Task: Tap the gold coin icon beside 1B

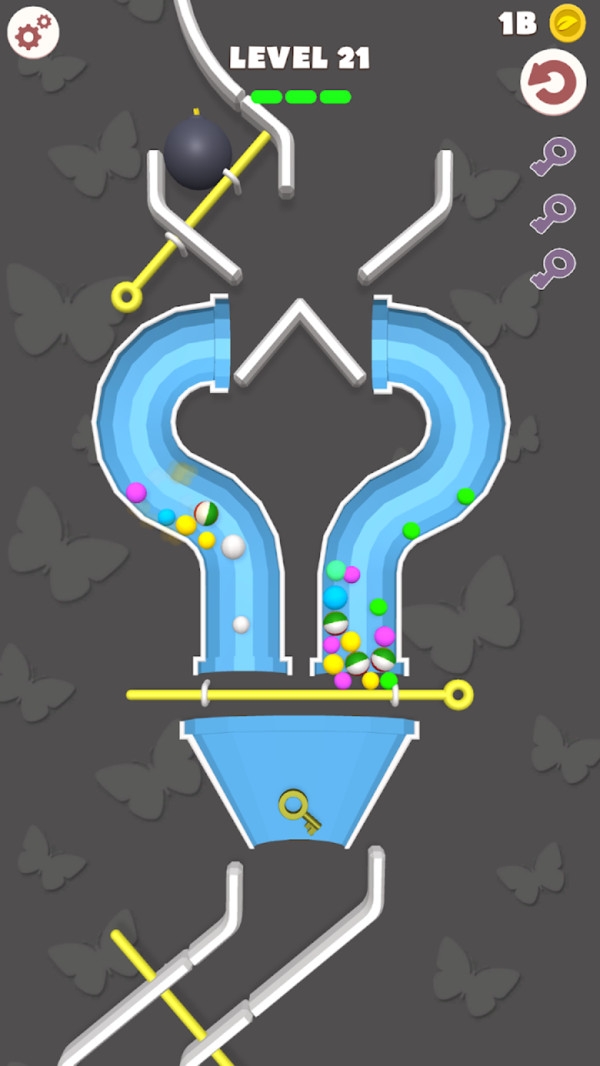Action: point(568,23)
